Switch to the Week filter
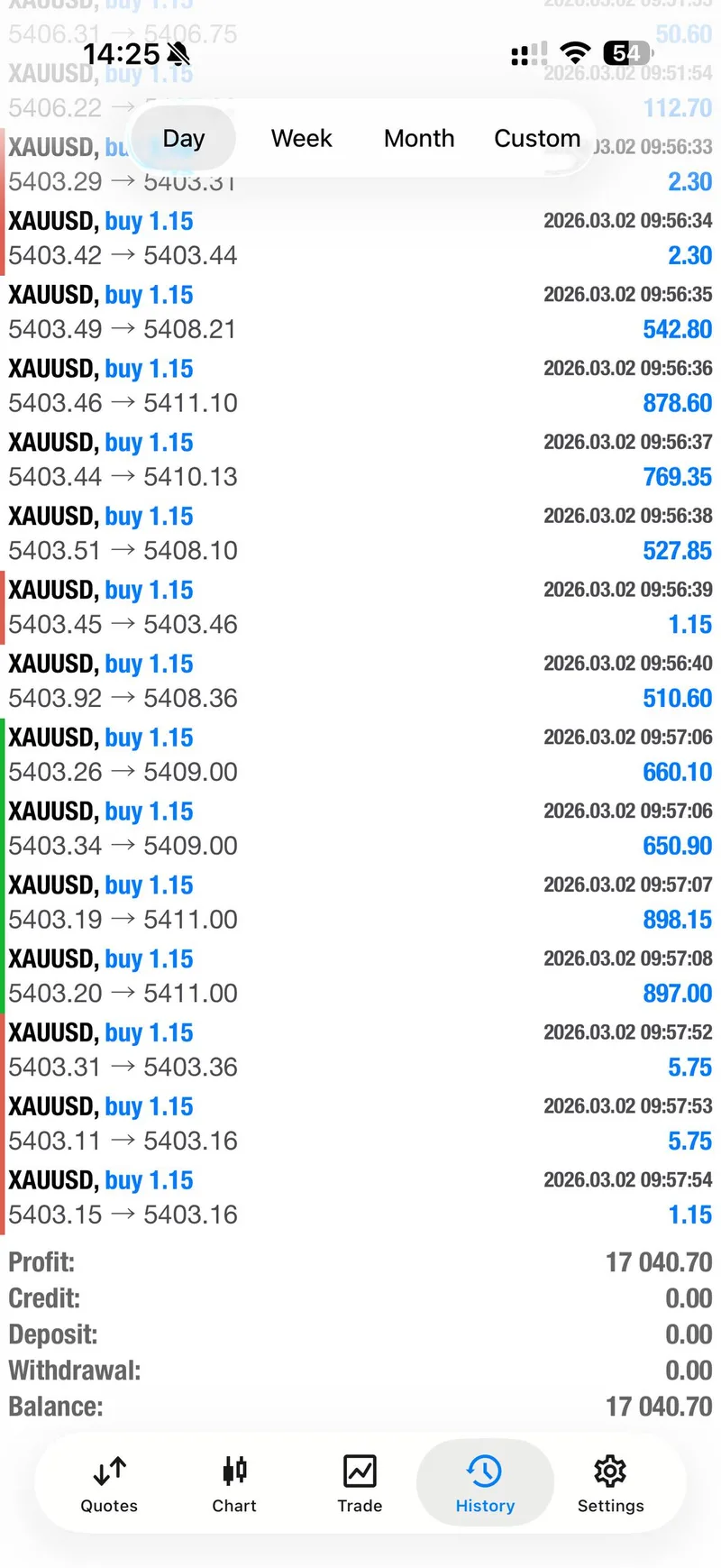Viewport: 721px width, 1568px height. click(301, 138)
